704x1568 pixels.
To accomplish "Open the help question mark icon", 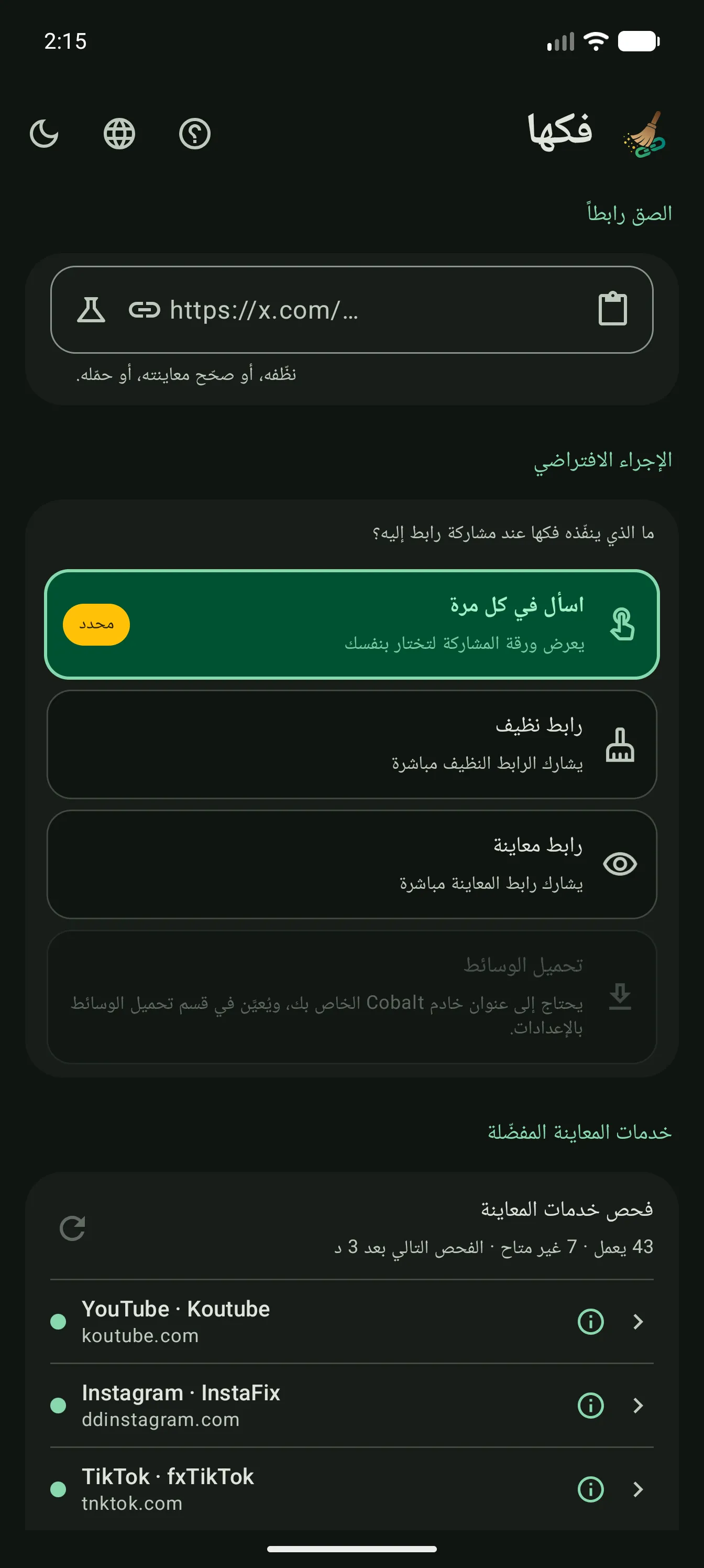I will coord(195,134).
